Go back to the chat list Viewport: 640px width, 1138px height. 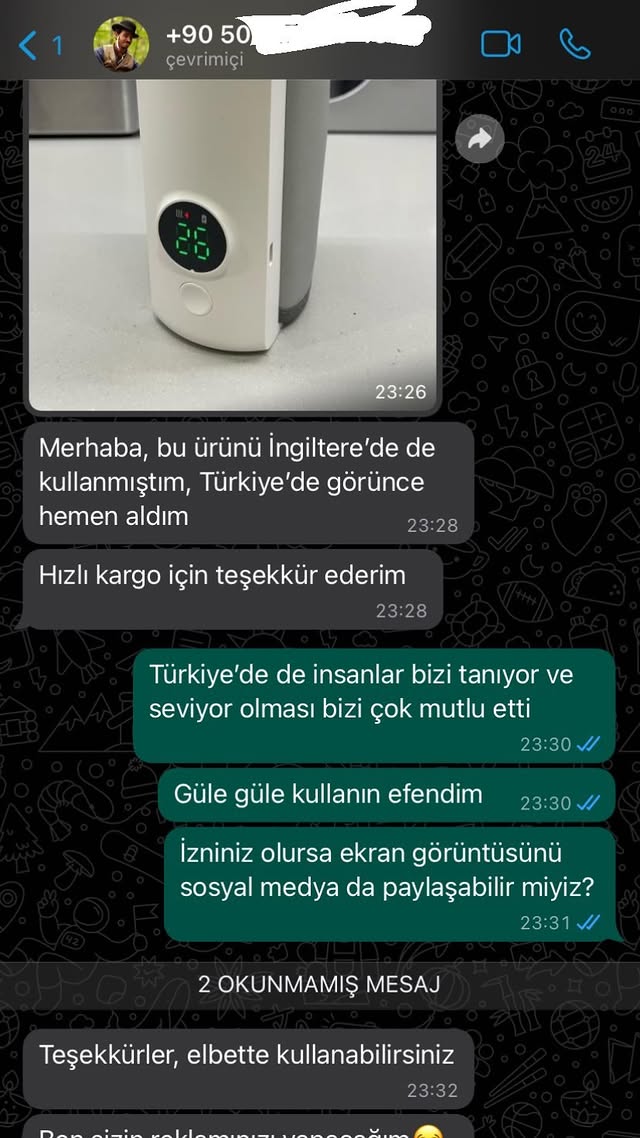[x=40, y=45]
